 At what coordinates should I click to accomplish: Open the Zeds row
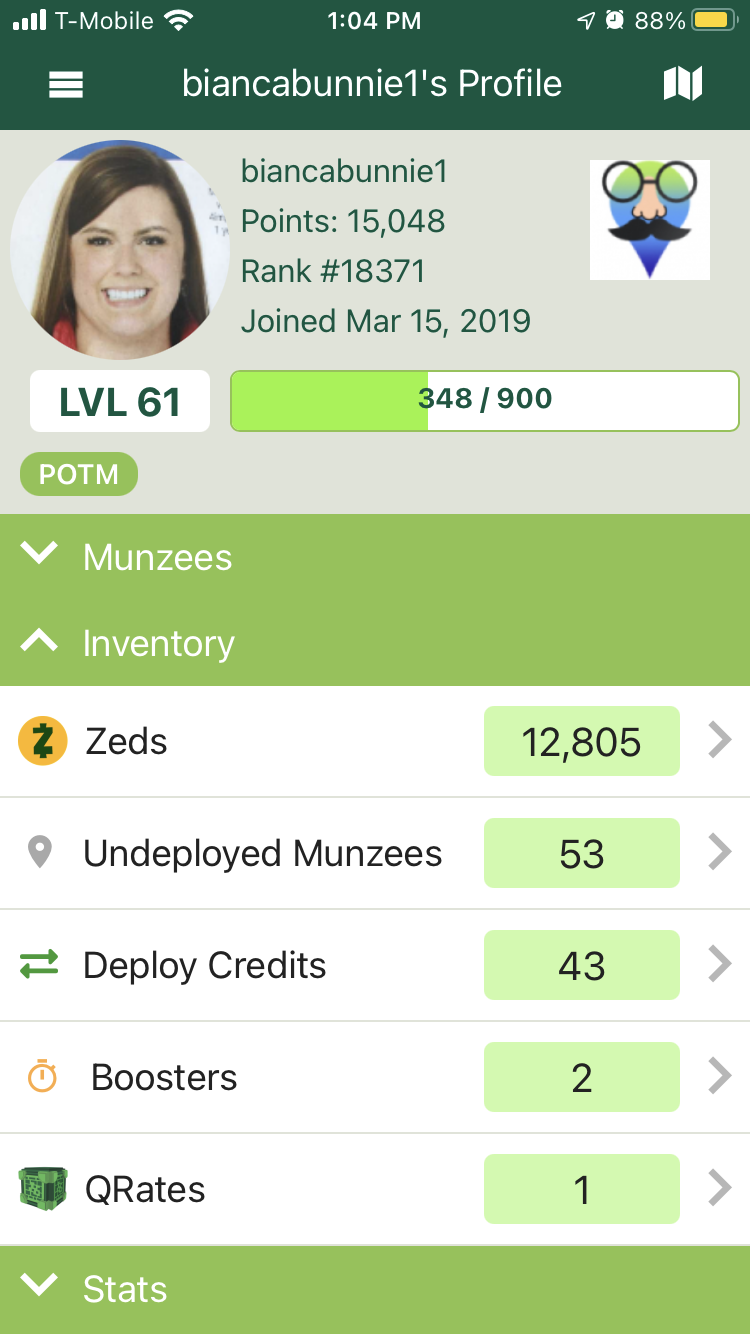pos(375,742)
